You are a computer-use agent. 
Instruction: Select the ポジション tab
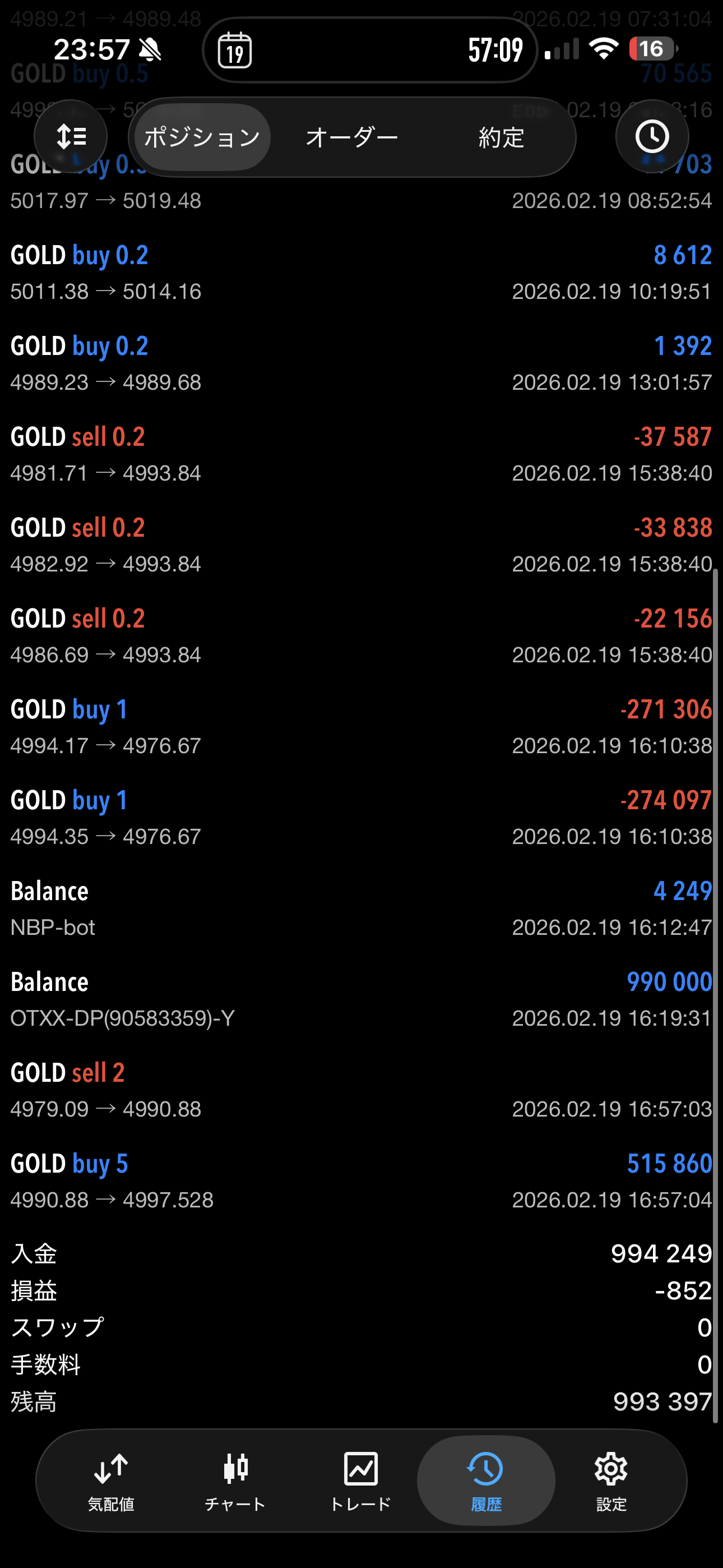(202, 137)
